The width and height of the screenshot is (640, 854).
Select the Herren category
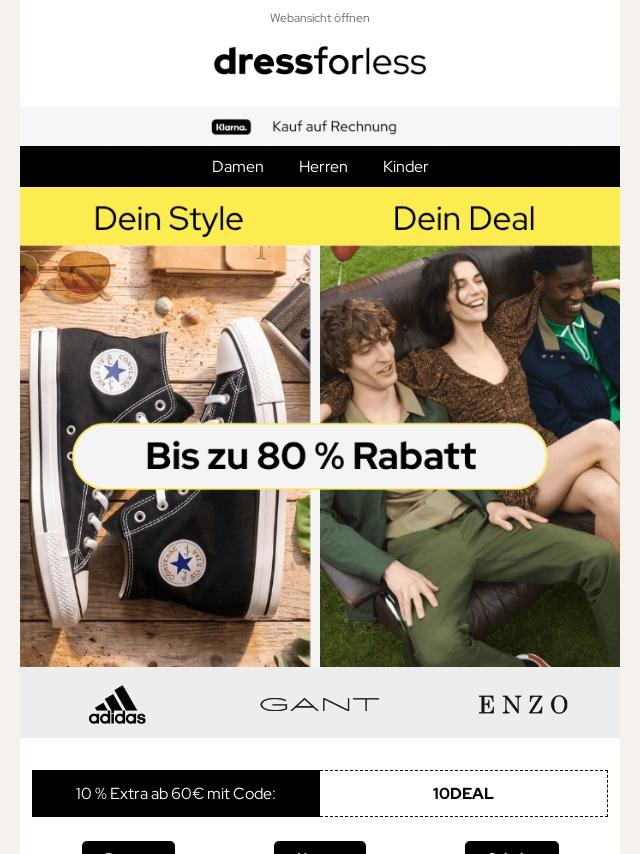tap(323, 167)
